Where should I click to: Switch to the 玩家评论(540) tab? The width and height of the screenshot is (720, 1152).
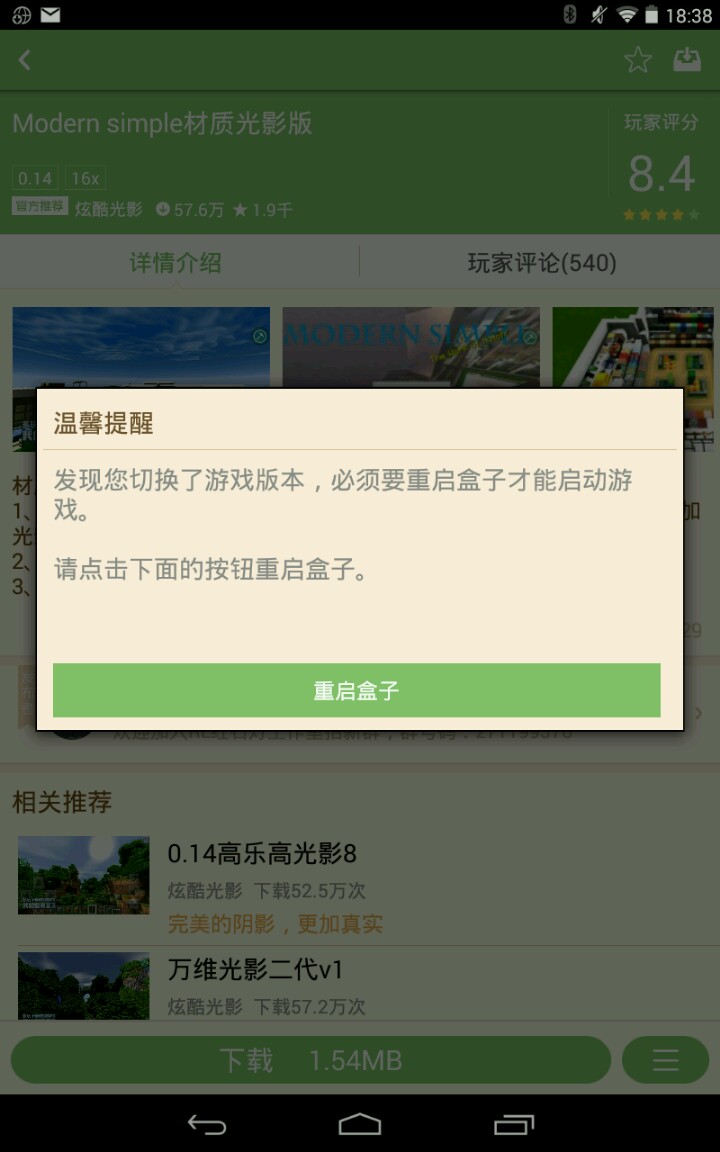(x=541, y=263)
